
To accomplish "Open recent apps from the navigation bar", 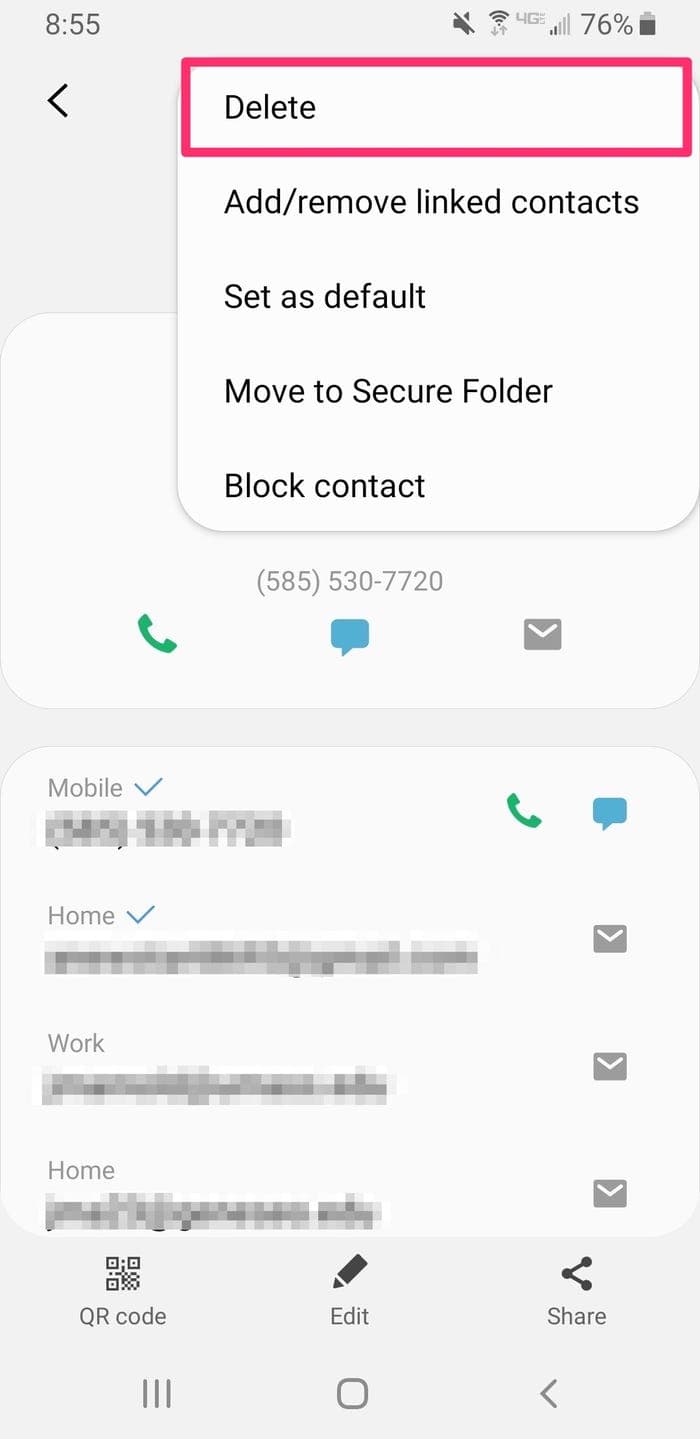I will (157, 1393).
